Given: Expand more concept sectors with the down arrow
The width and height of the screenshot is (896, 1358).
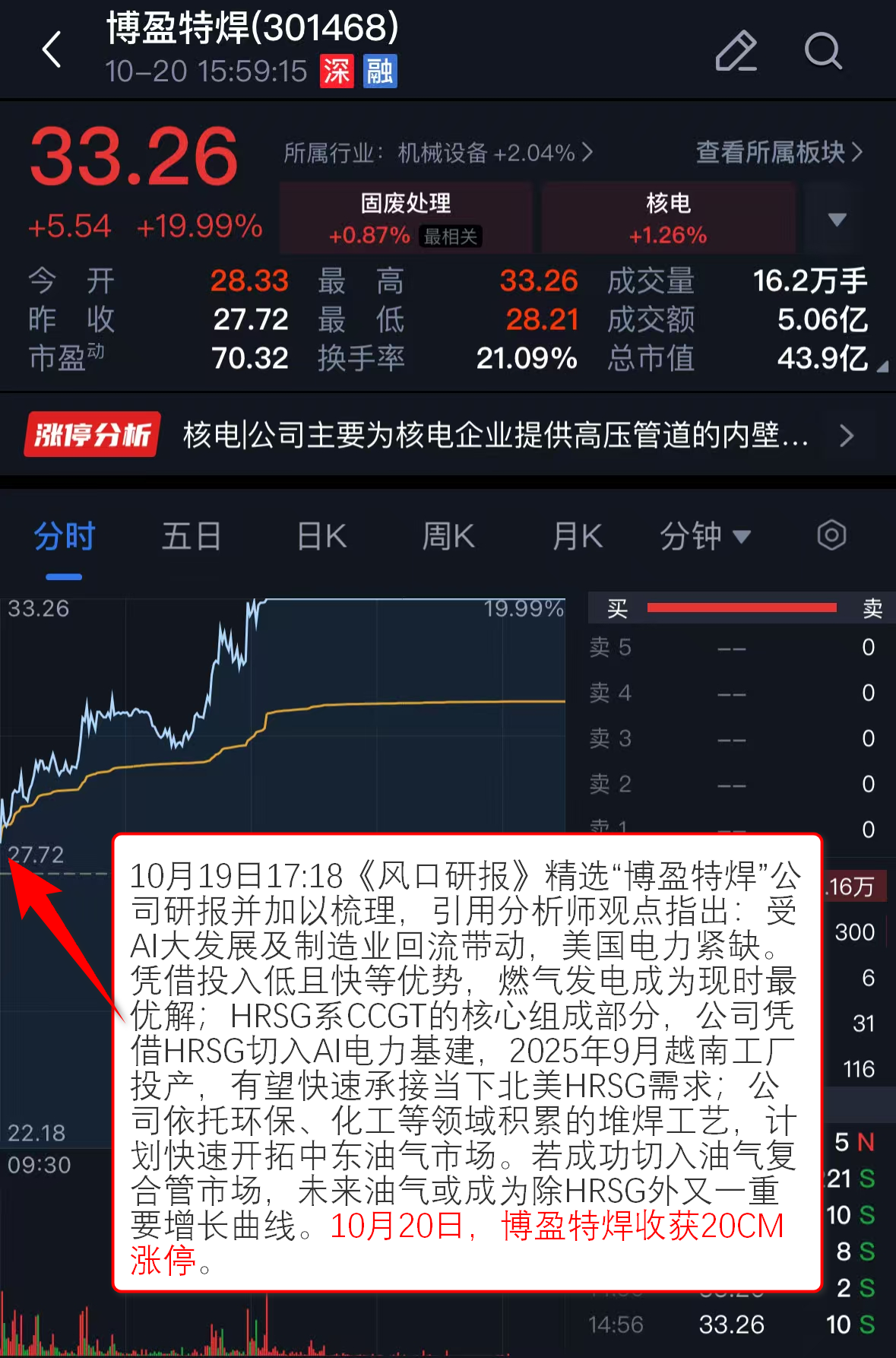Looking at the screenshot, I should 837,220.
